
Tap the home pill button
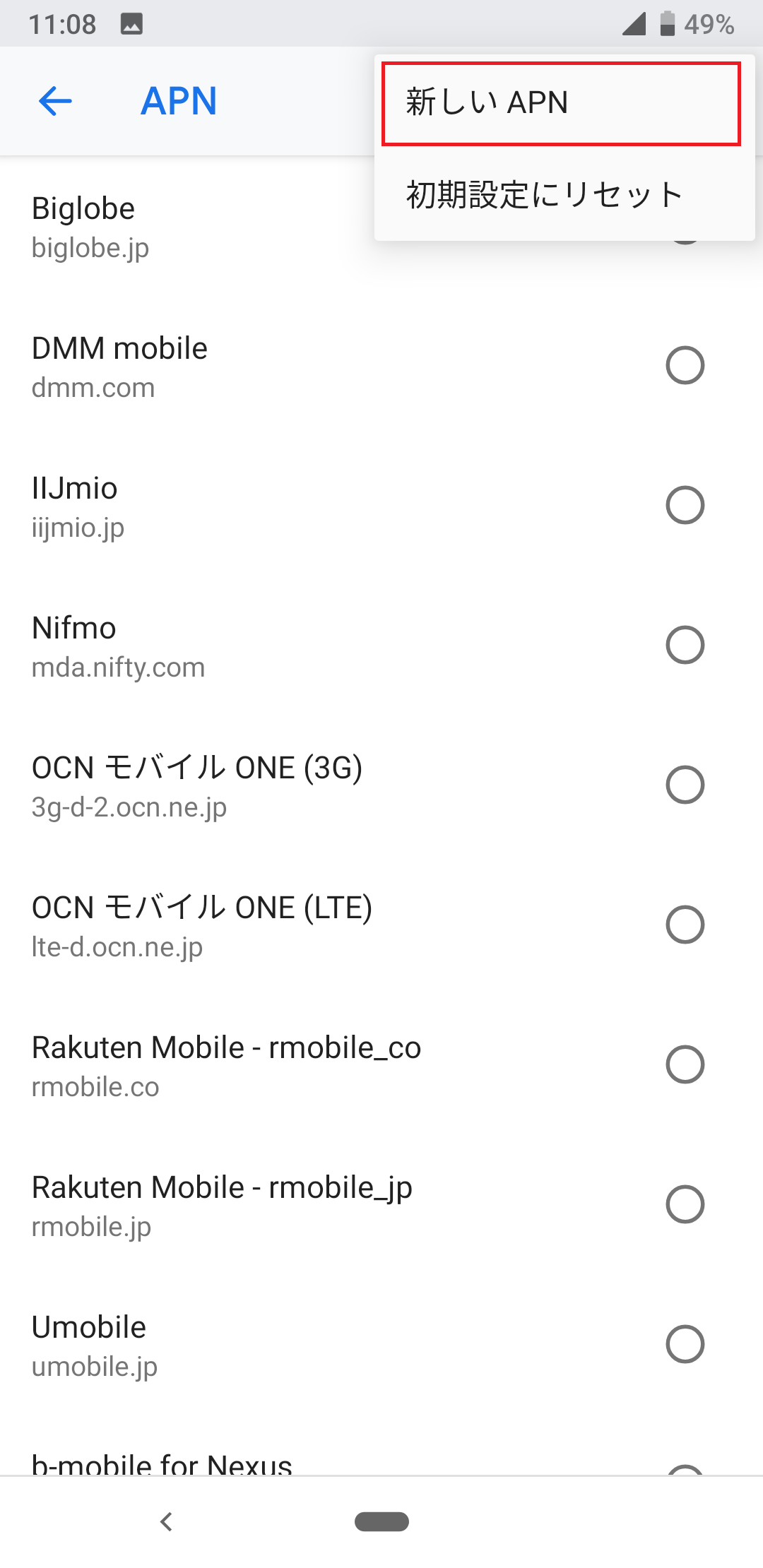[381, 1521]
